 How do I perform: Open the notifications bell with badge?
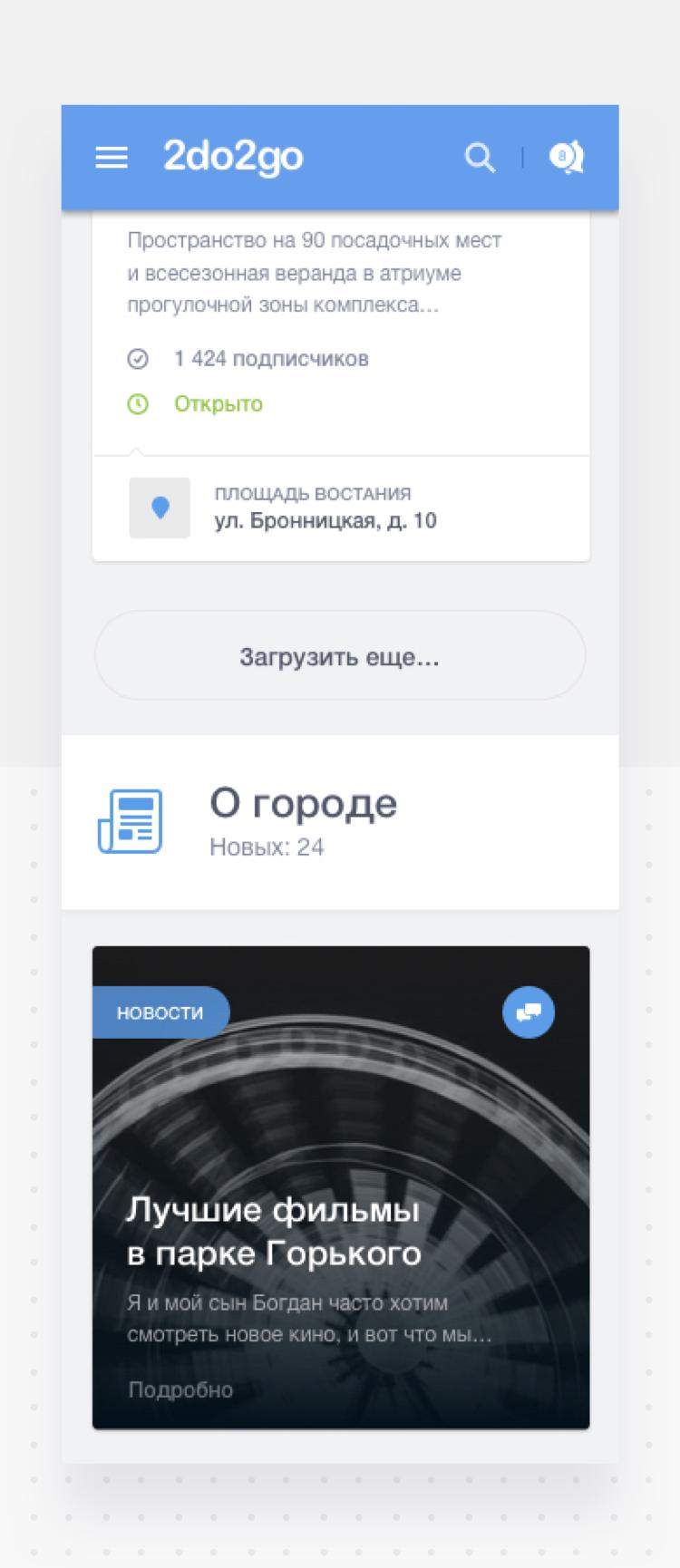567,158
